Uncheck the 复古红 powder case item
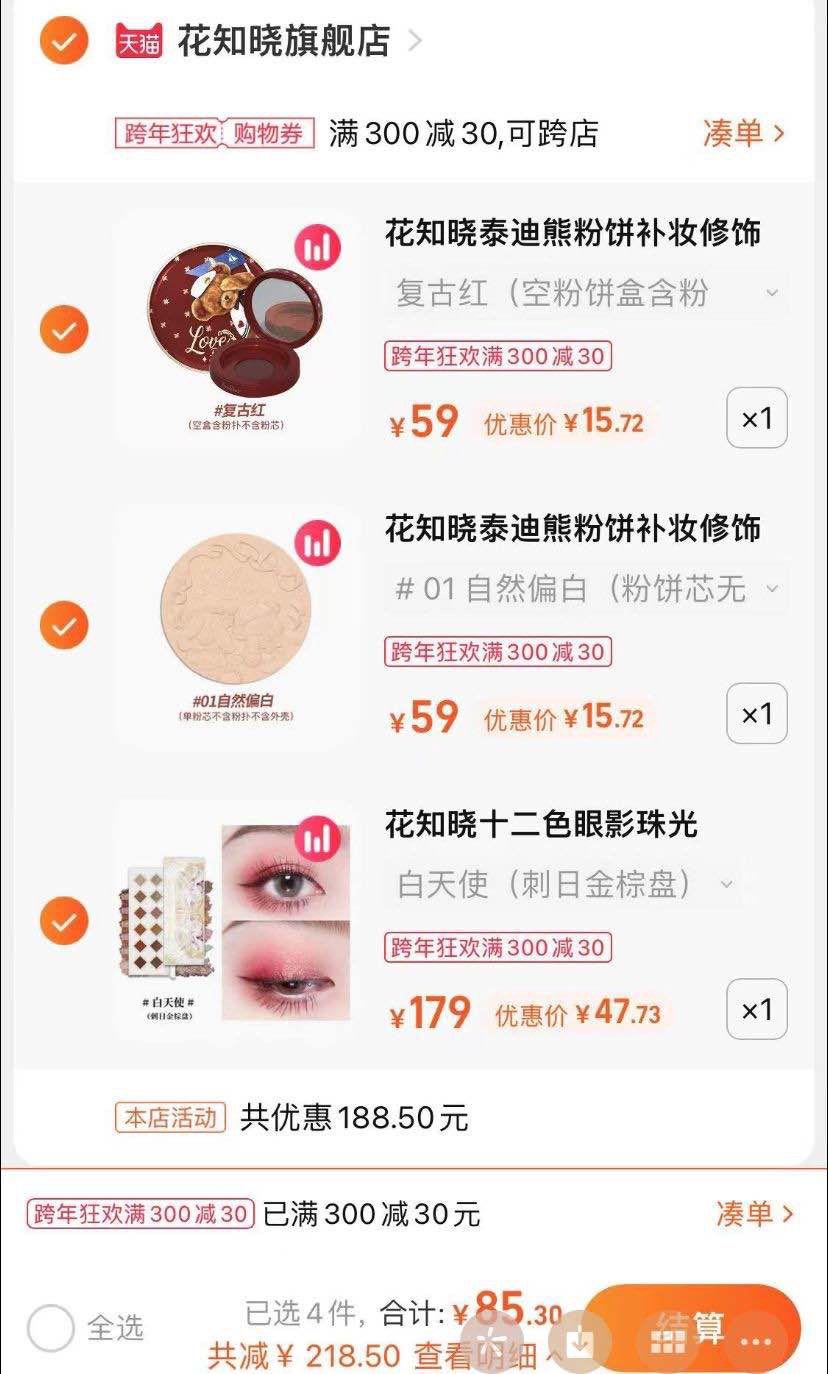 point(63,330)
